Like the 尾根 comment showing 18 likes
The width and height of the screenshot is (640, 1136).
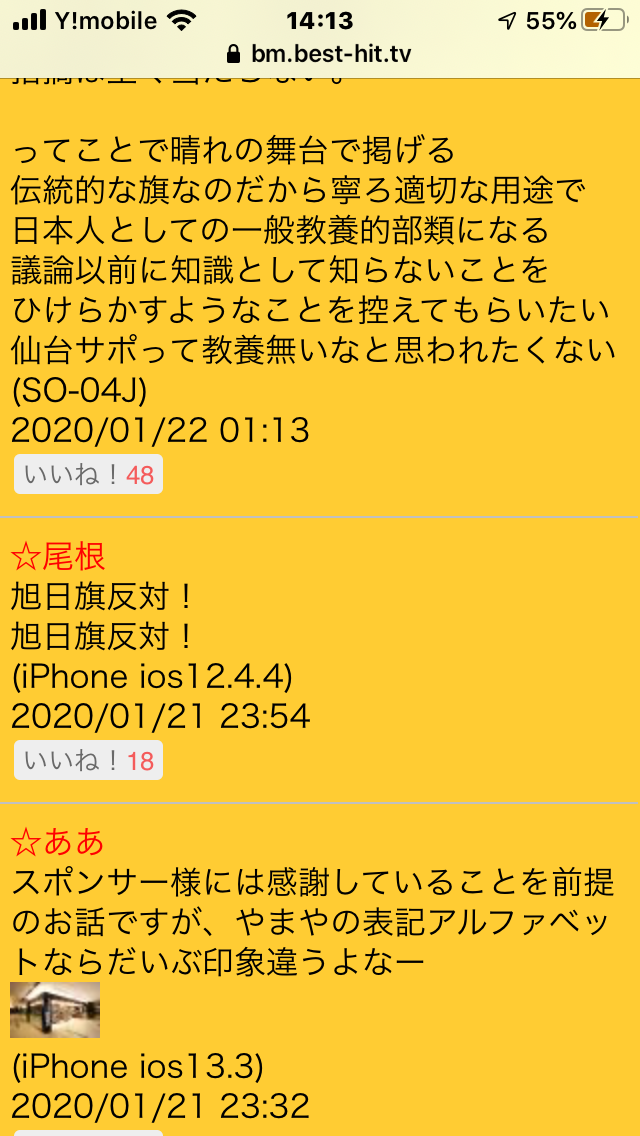point(88,761)
